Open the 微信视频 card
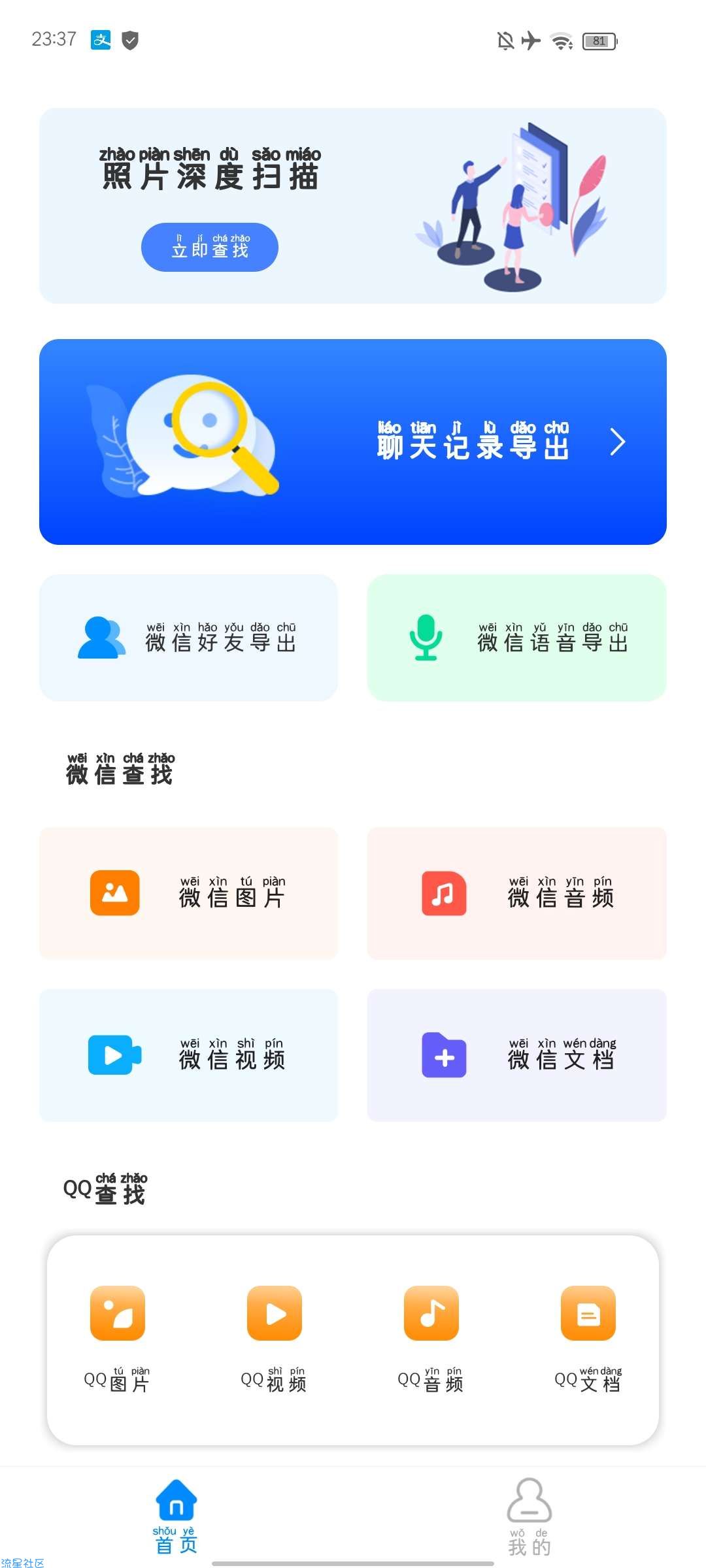This screenshot has height=1568, width=706. (x=188, y=1055)
